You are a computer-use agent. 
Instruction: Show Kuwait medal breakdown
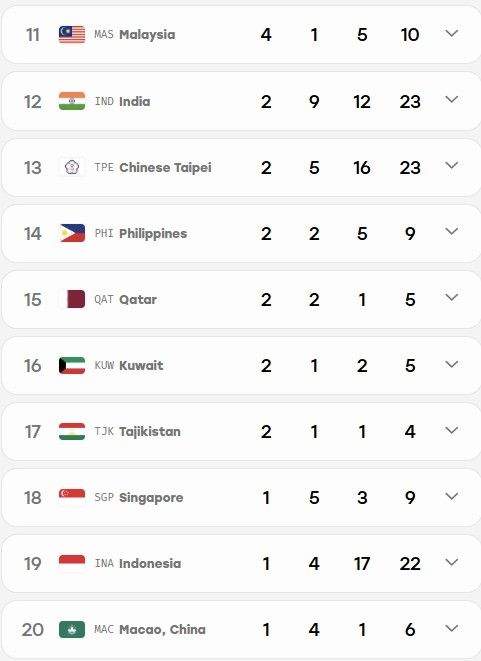click(x=451, y=364)
